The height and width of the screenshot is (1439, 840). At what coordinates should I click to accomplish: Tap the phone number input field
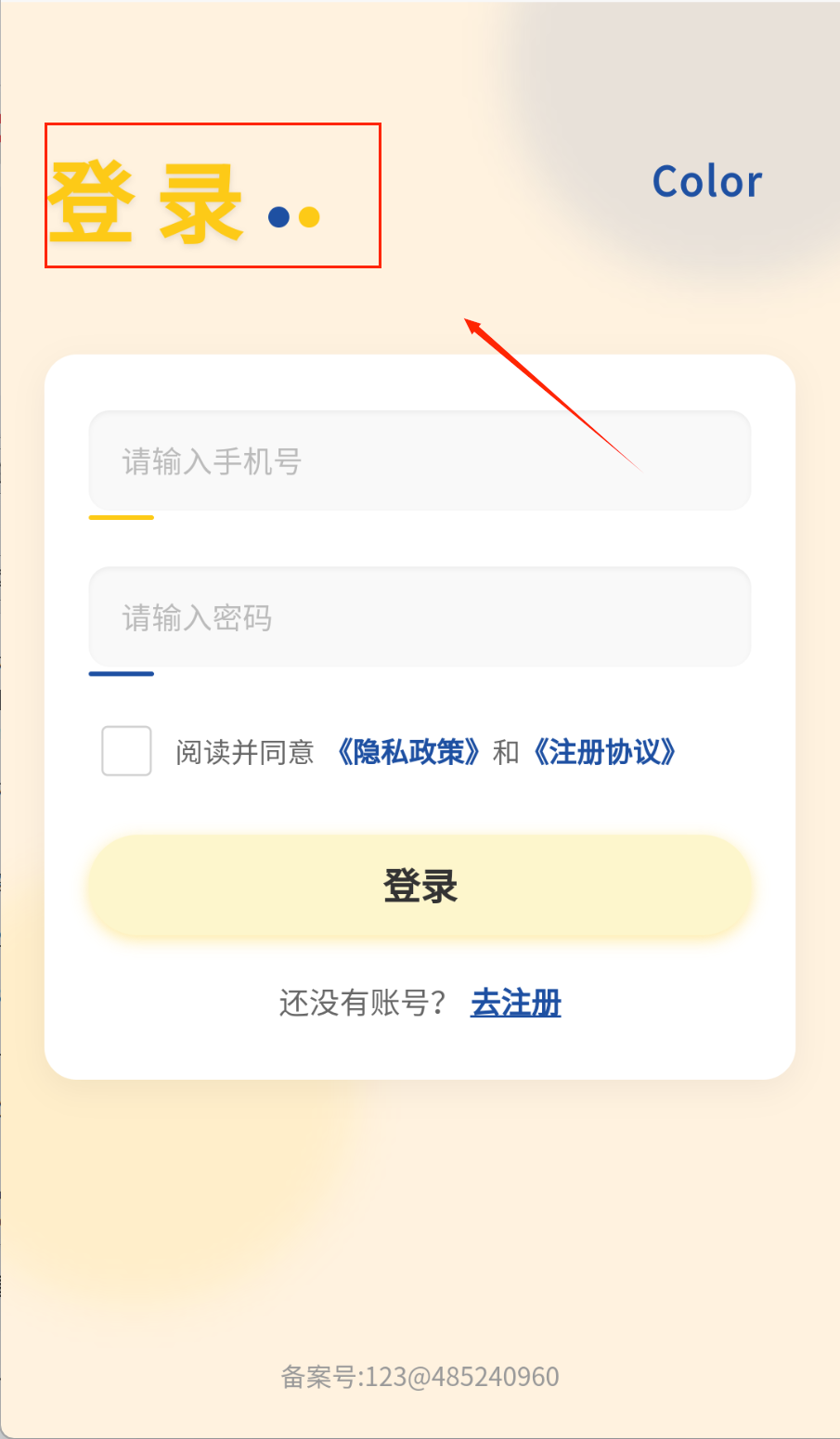(x=420, y=460)
